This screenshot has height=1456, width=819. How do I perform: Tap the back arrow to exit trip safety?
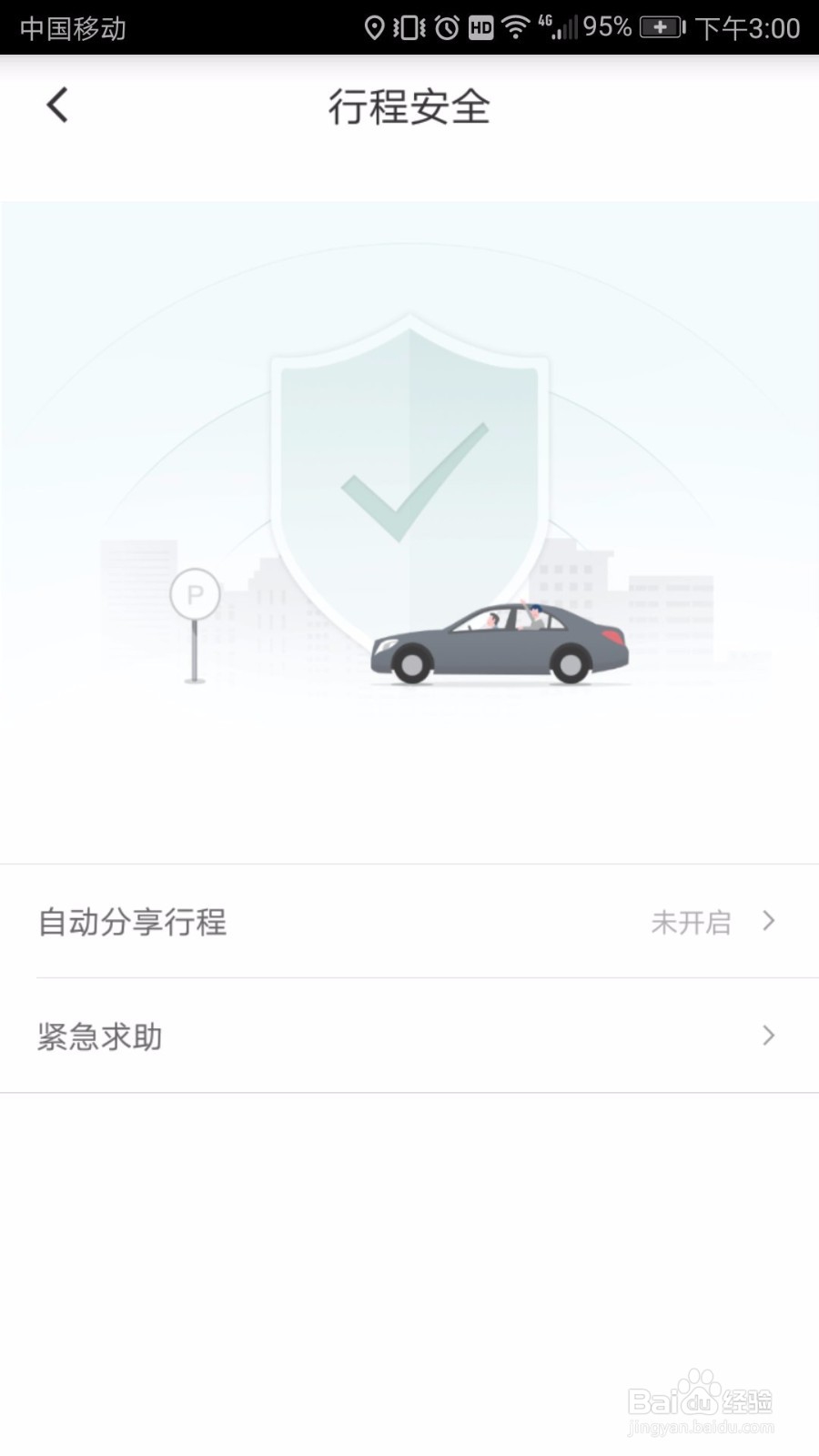(57, 105)
